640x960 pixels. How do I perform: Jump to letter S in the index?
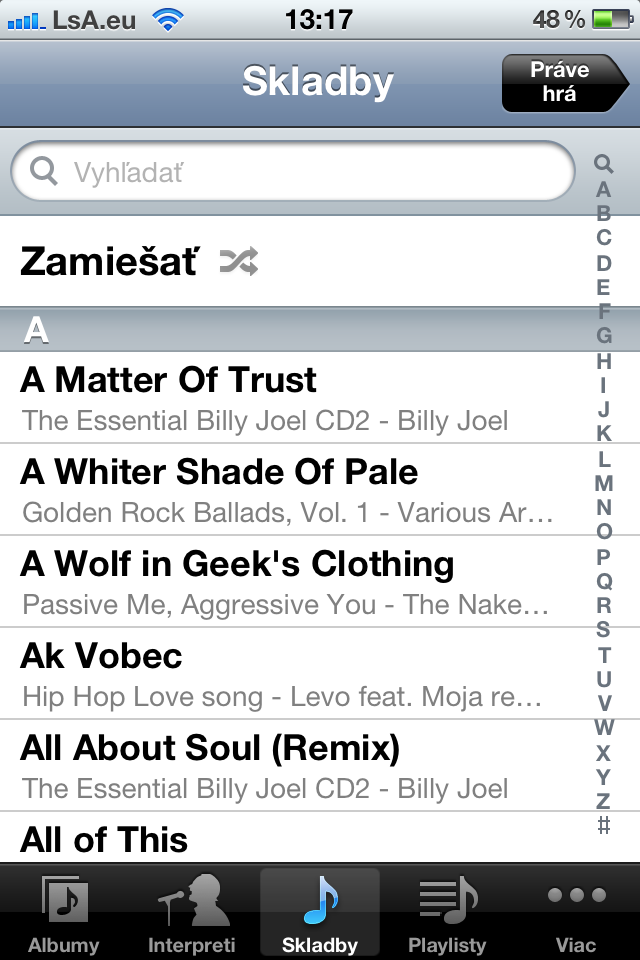pos(603,629)
